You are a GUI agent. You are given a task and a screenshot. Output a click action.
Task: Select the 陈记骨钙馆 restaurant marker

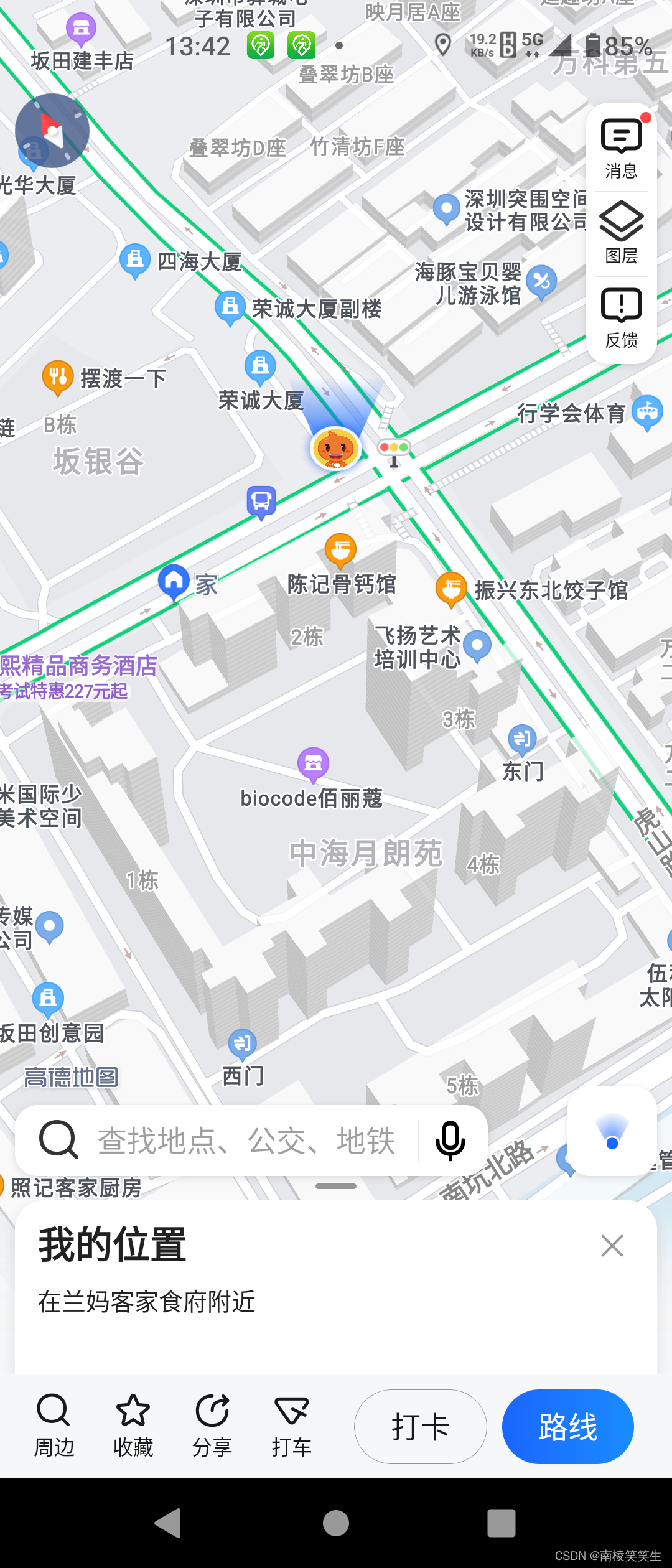tap(340, 550)
